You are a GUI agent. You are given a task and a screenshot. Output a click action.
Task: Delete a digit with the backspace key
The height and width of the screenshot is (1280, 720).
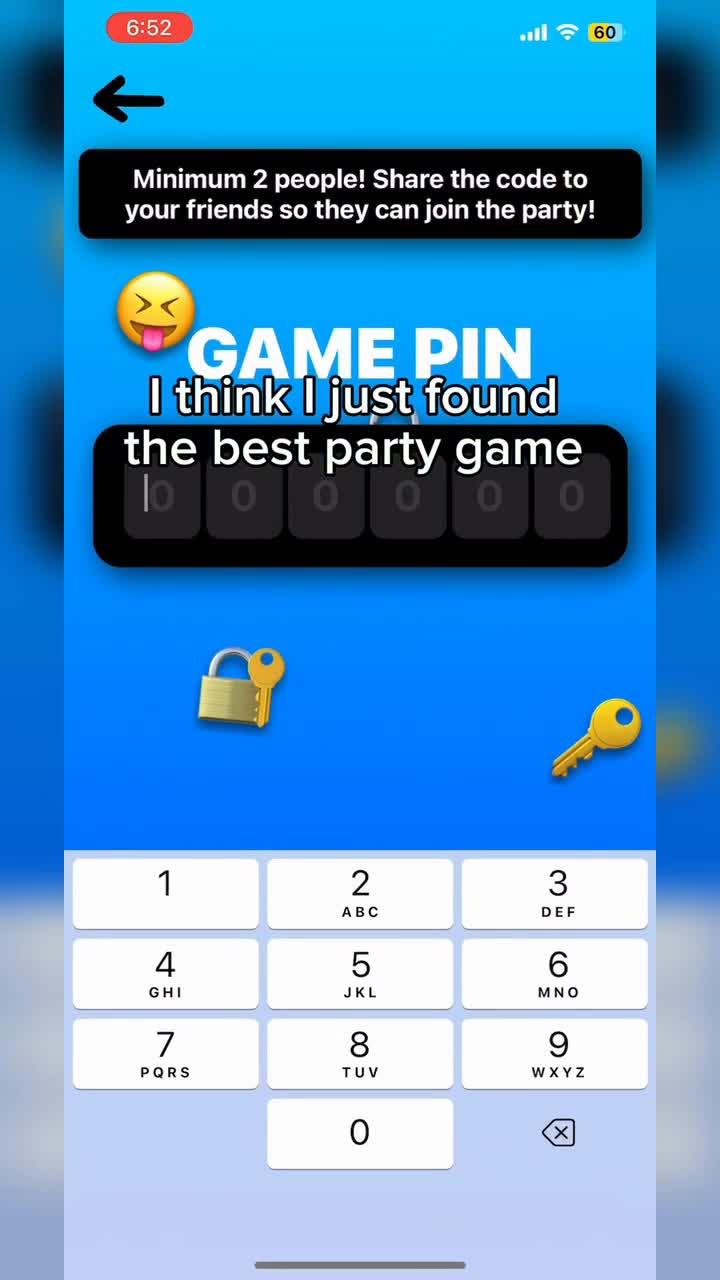pos(557,1133)
